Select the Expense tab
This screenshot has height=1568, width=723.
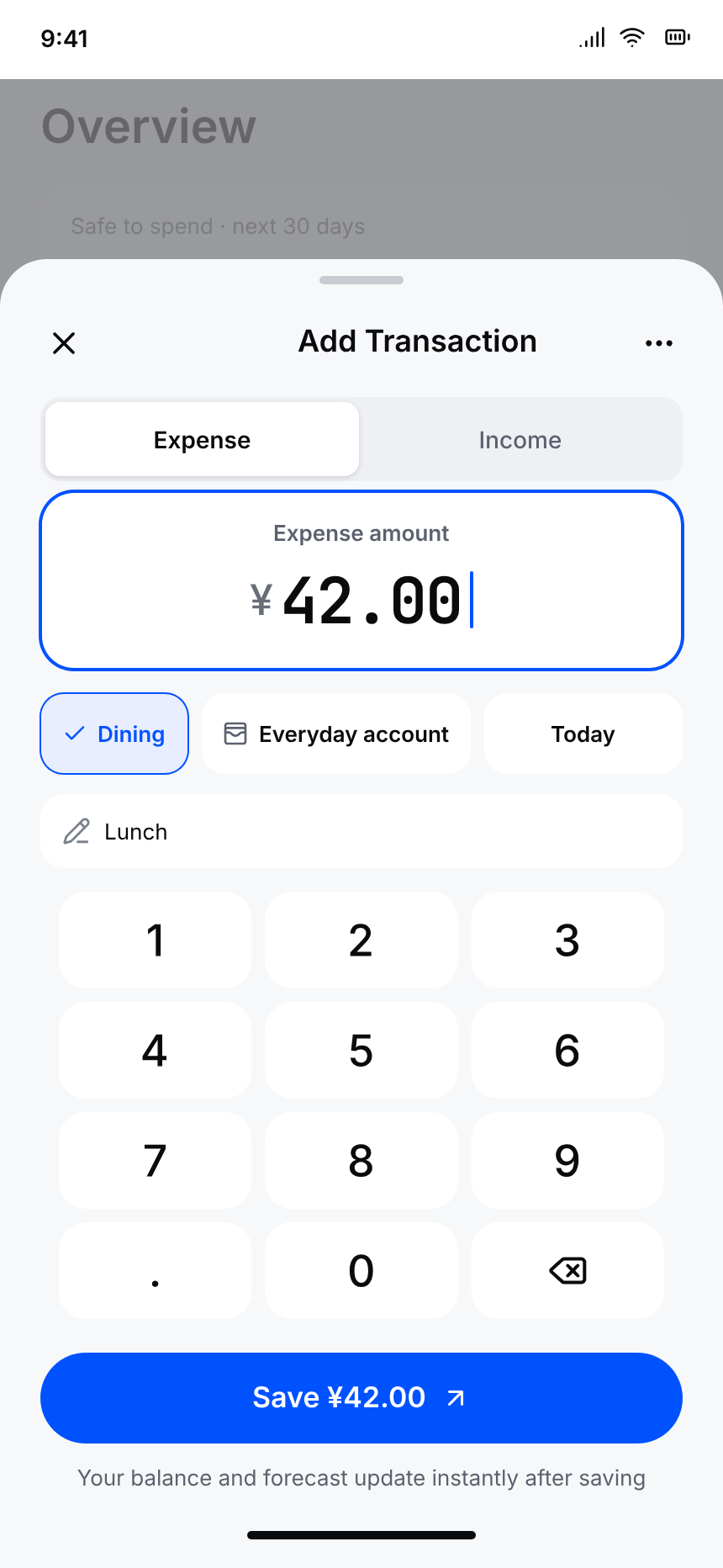[202, 440]
